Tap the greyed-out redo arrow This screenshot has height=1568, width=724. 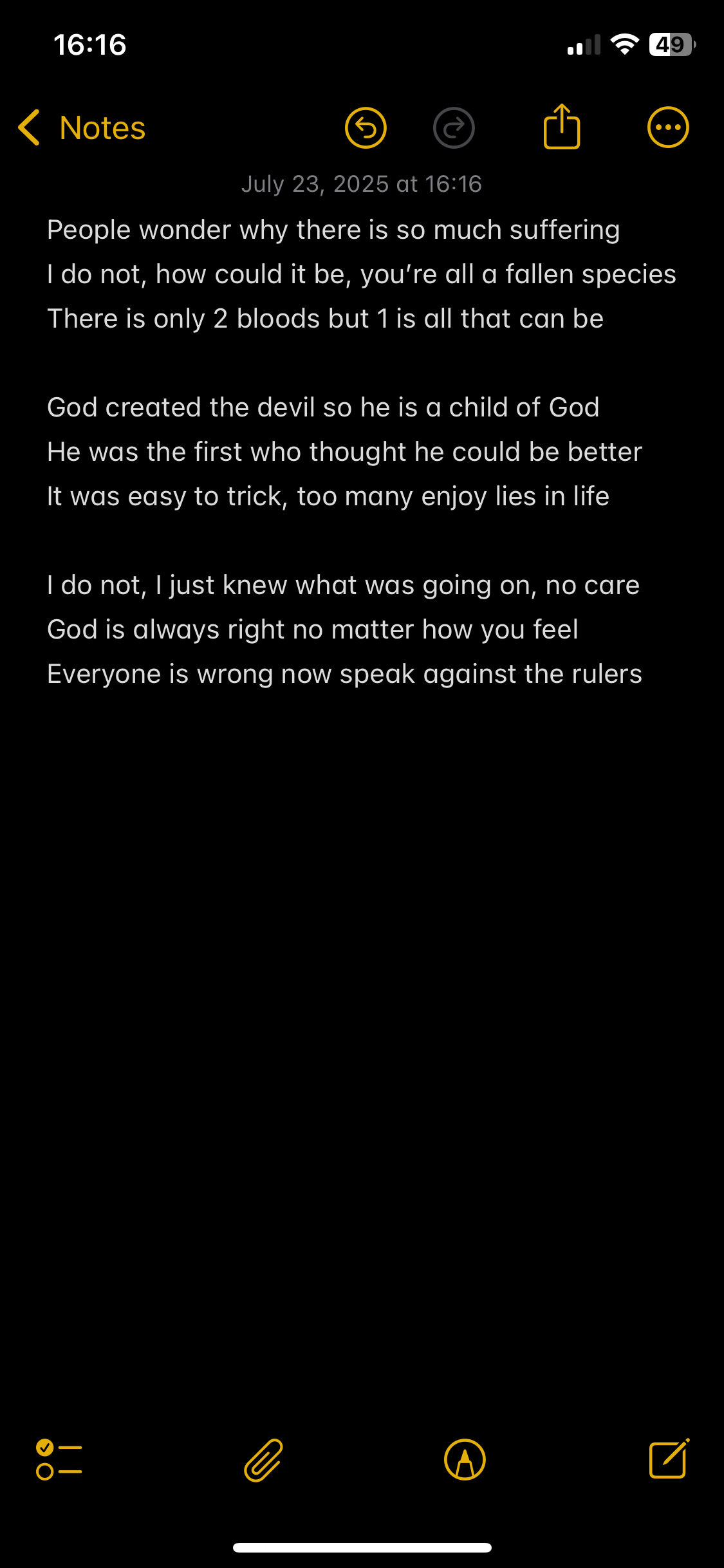[454, 127]
